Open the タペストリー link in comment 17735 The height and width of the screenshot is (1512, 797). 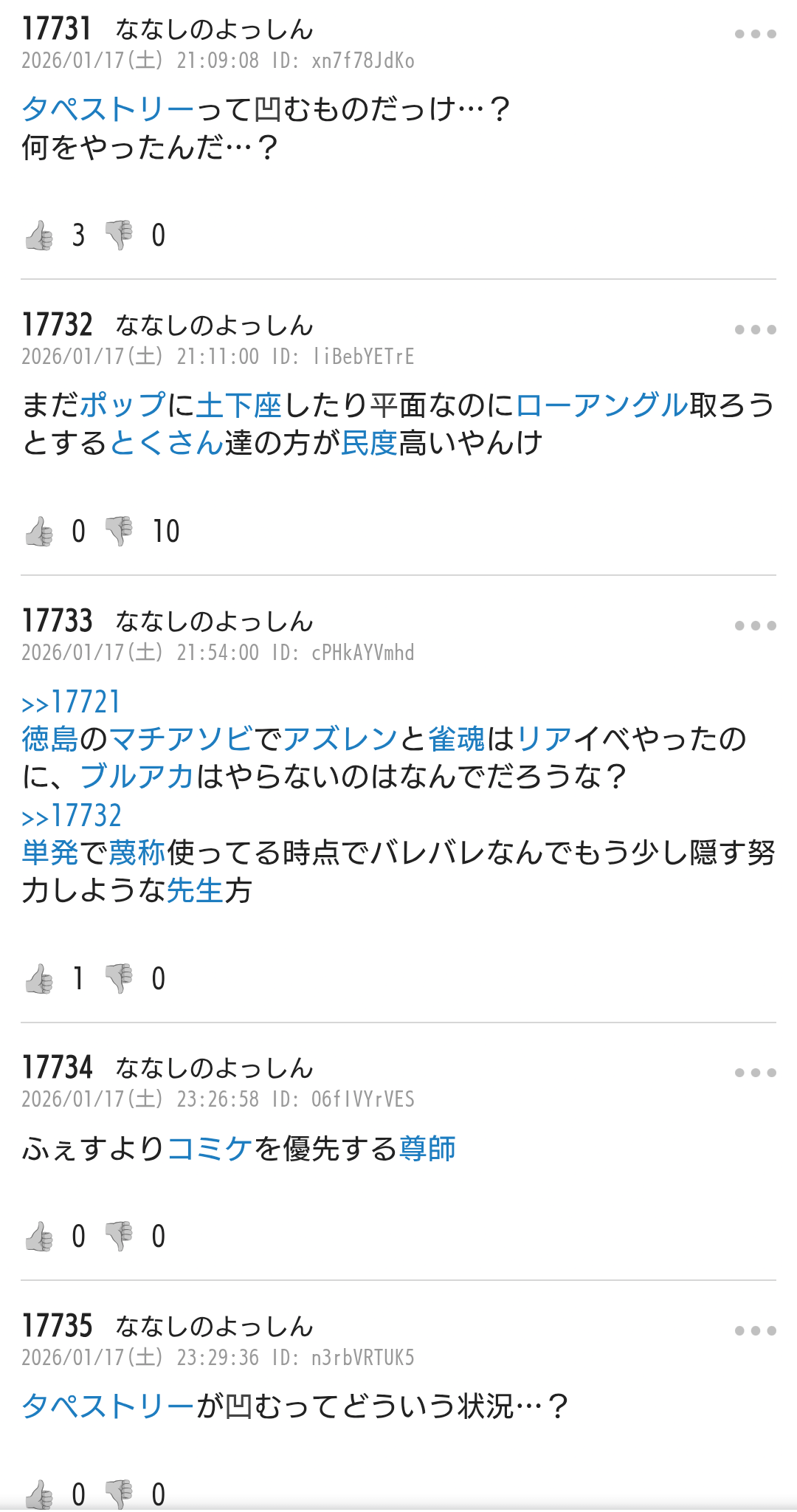(x=108, y=1406)
